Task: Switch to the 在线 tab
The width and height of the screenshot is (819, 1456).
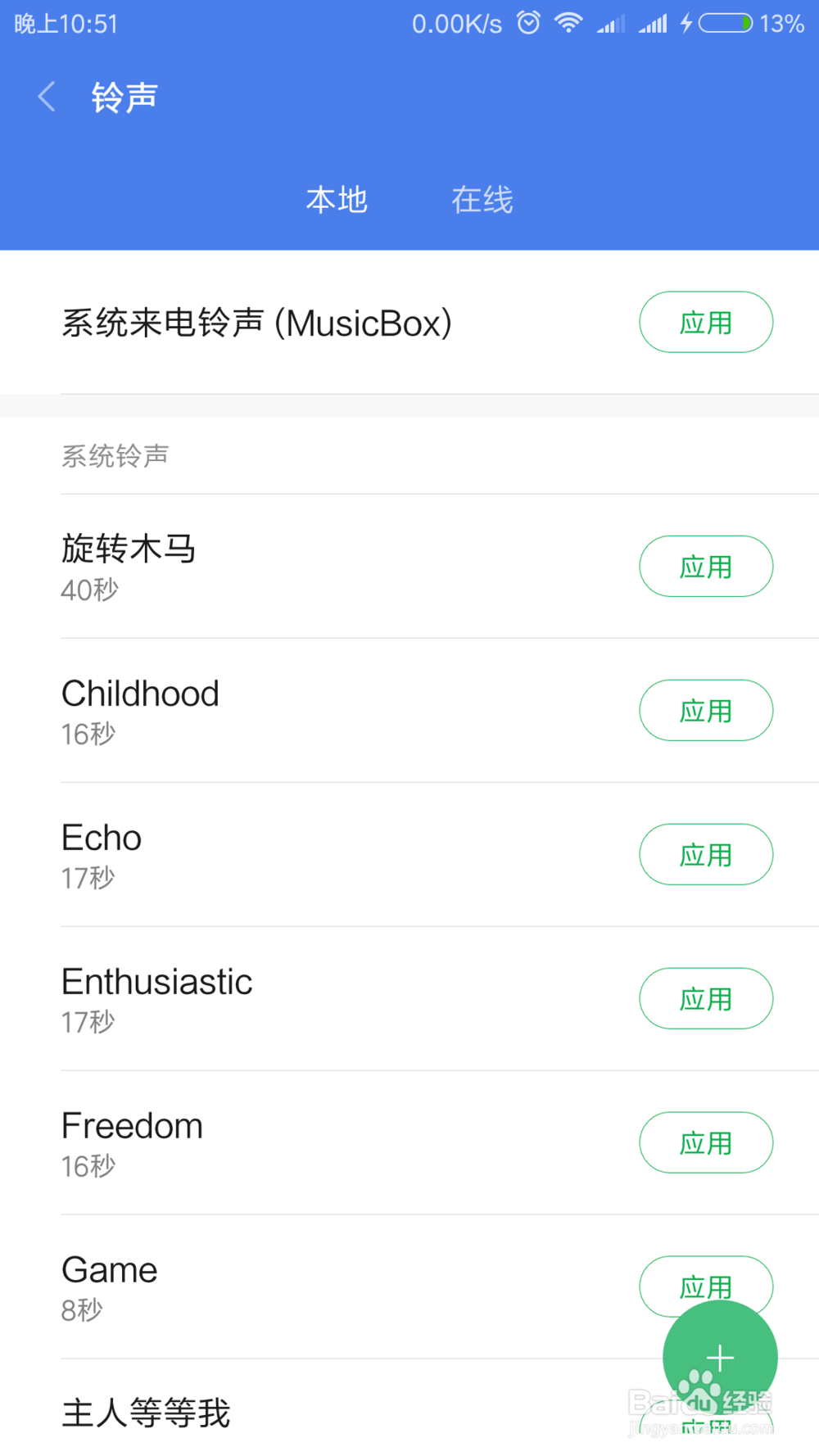Action: 482,199
